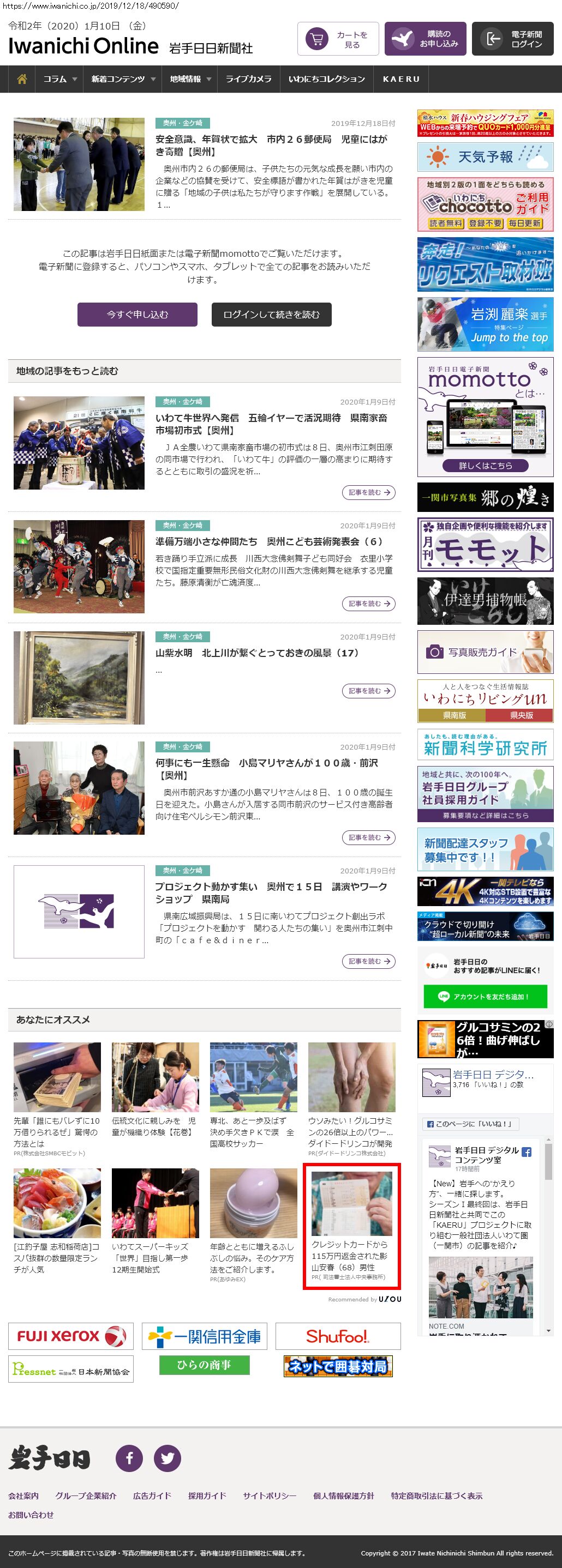Tap ログインして続きを読む button
This screenshot has width=562, height=1568.
(x=271, y=314)
